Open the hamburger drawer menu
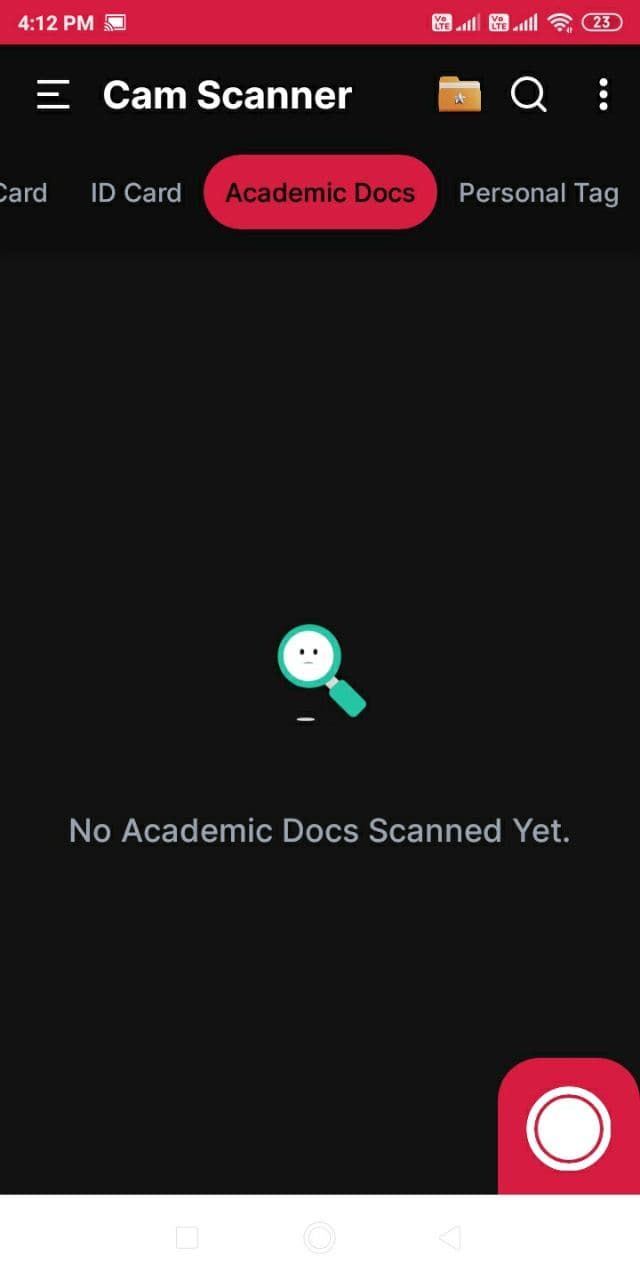 click(x=53, y=95)
